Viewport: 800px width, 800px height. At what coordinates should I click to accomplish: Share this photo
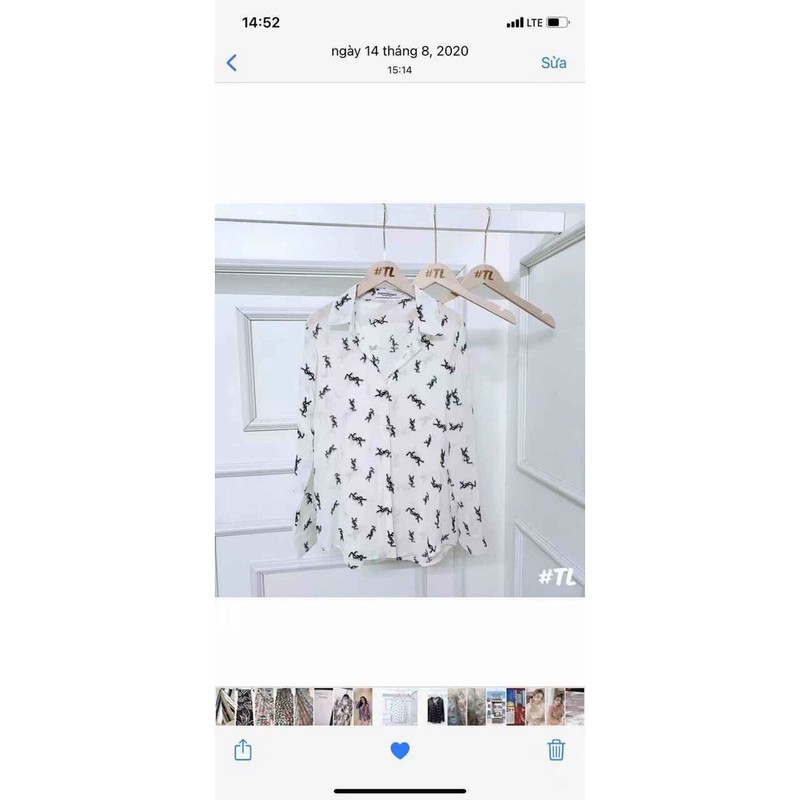[x=243, y=749]
